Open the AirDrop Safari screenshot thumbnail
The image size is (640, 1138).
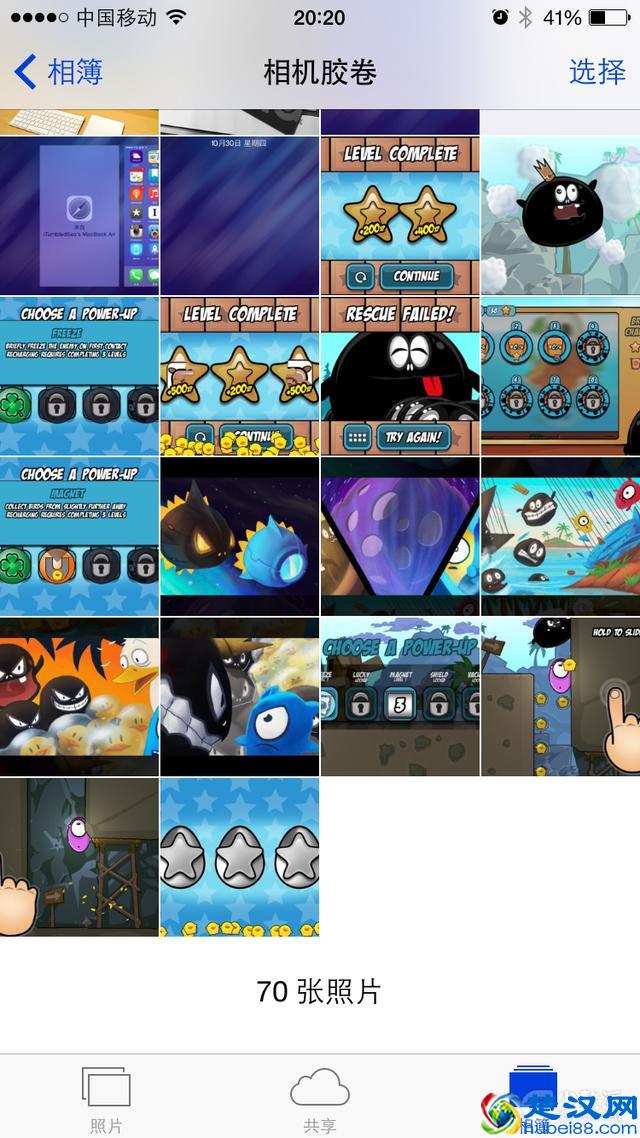(x=79, y=215)
